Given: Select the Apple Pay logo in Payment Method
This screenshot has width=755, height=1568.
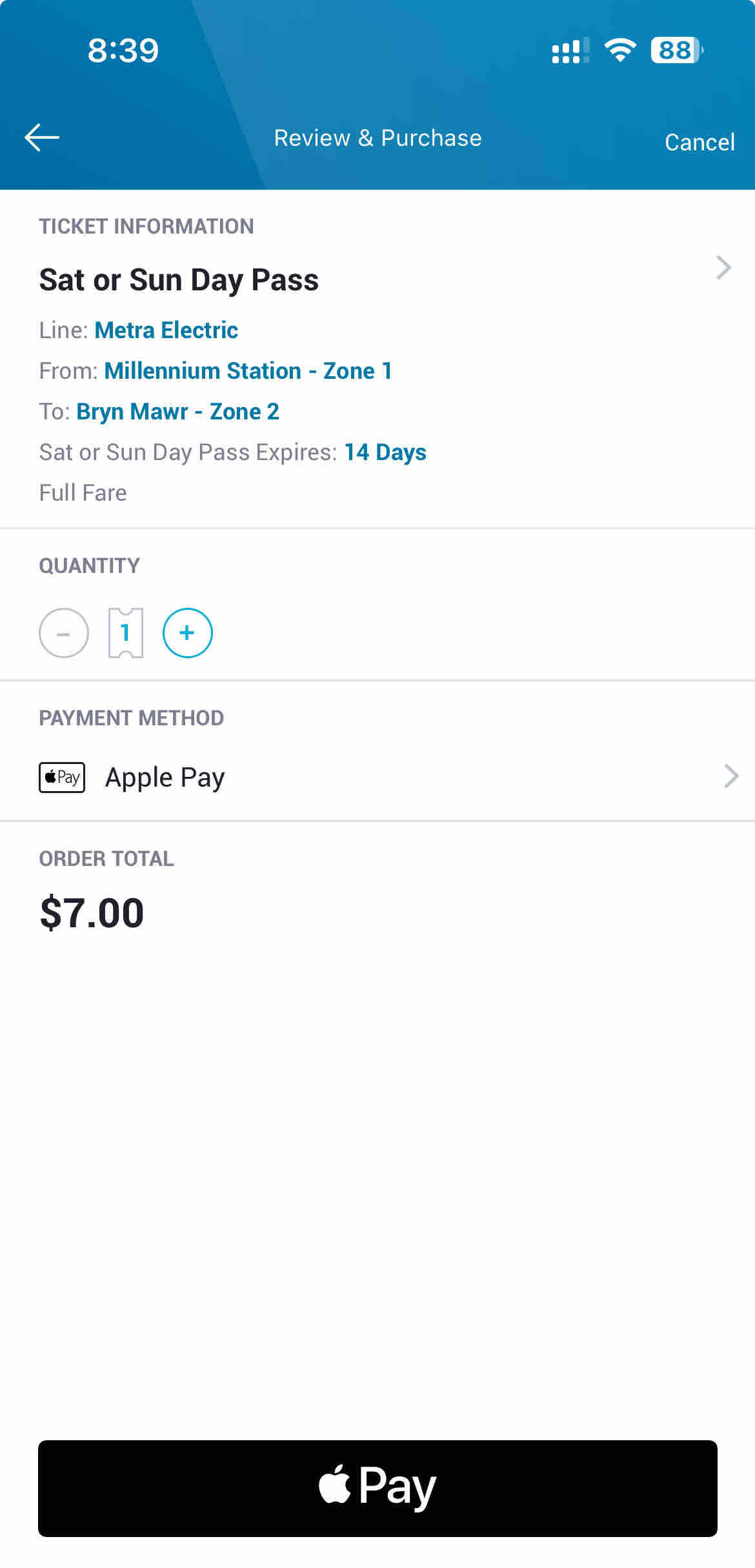Looking at the screenshot, I should [61, 777].
